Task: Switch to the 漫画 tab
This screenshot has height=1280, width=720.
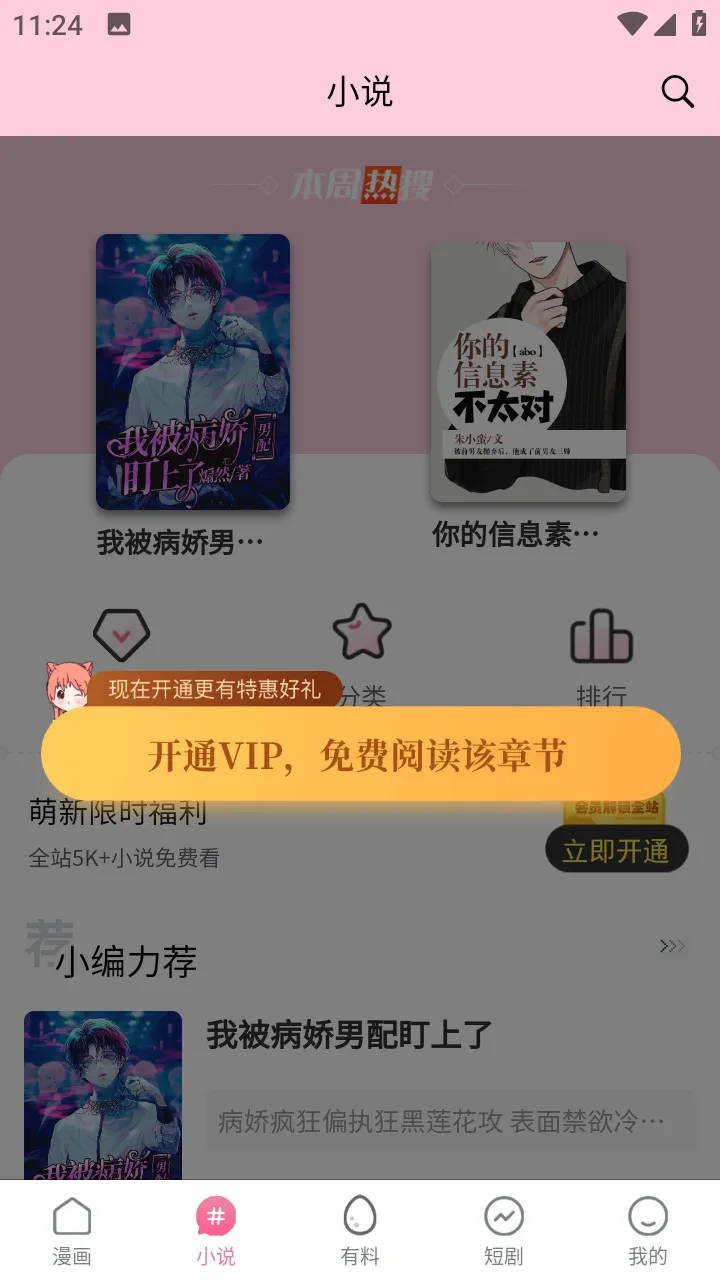Action: 72,1230
